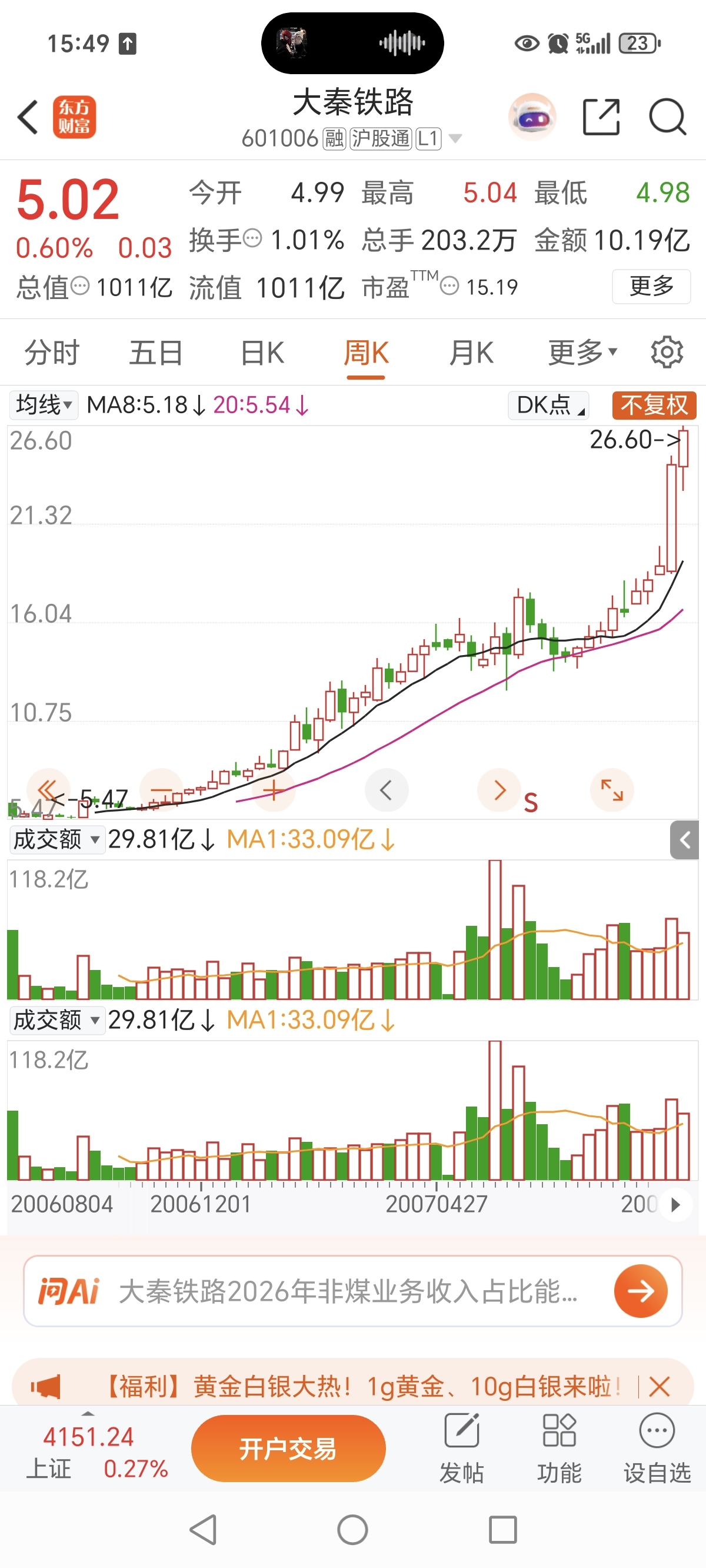Select the 日K chart tab
The height and width of the screenshot is (1568, 706).
(262, 353)
